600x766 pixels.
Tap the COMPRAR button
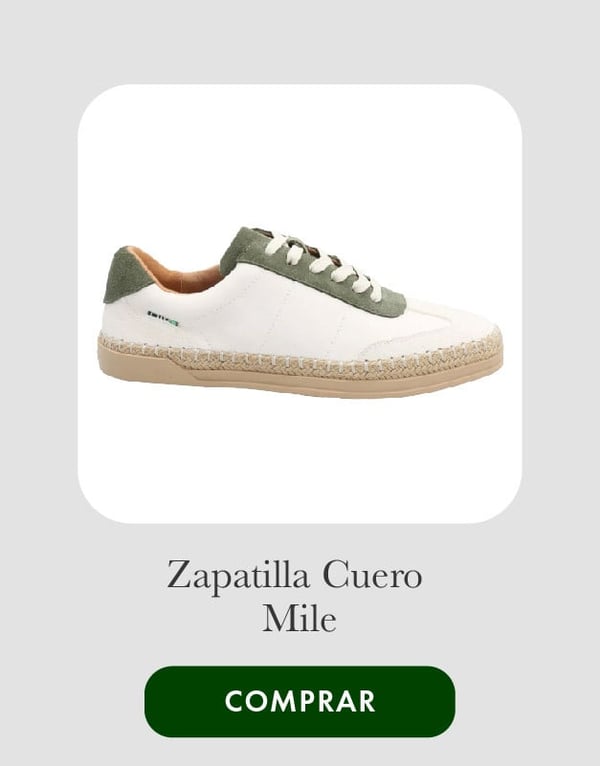point(300,701)
